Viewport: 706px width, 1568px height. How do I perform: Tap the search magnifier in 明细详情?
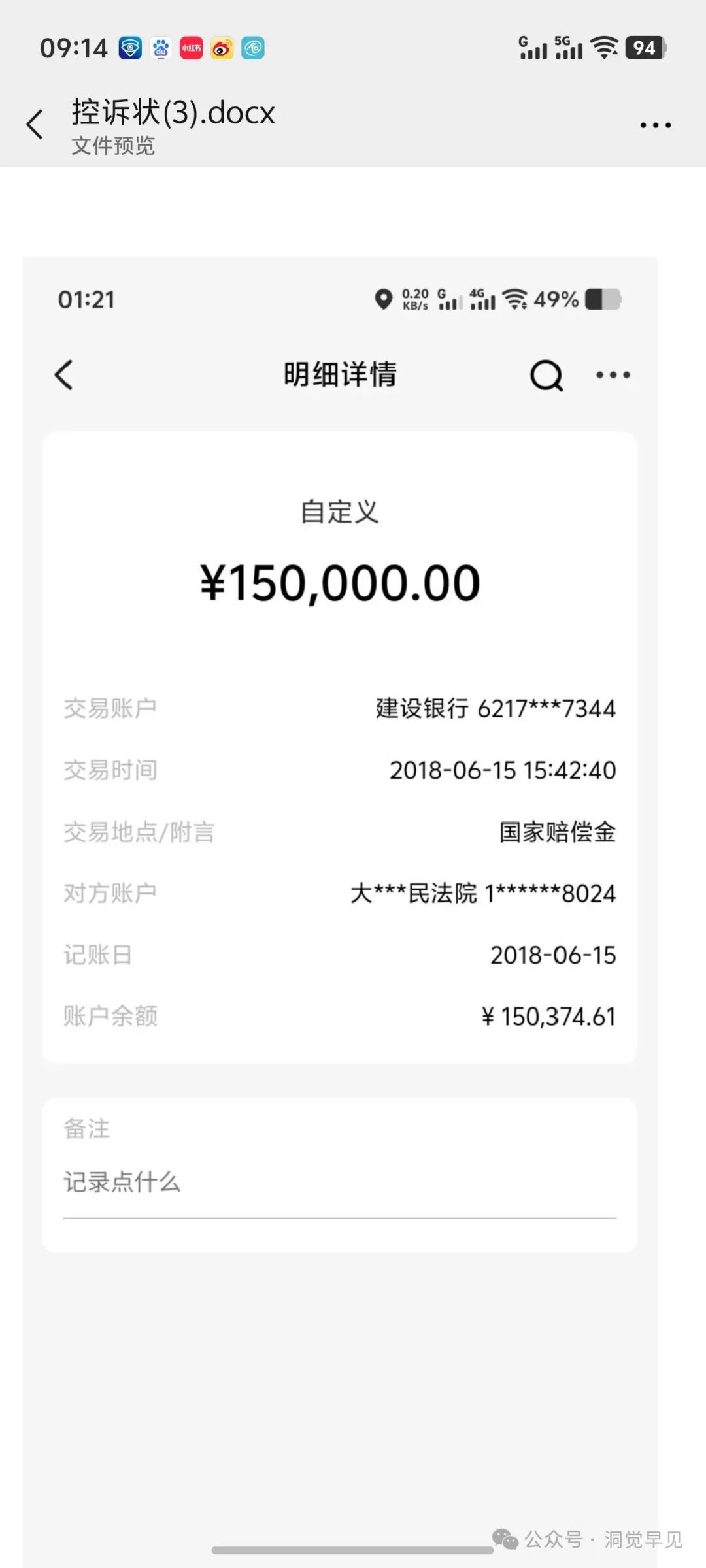[546, 375]
